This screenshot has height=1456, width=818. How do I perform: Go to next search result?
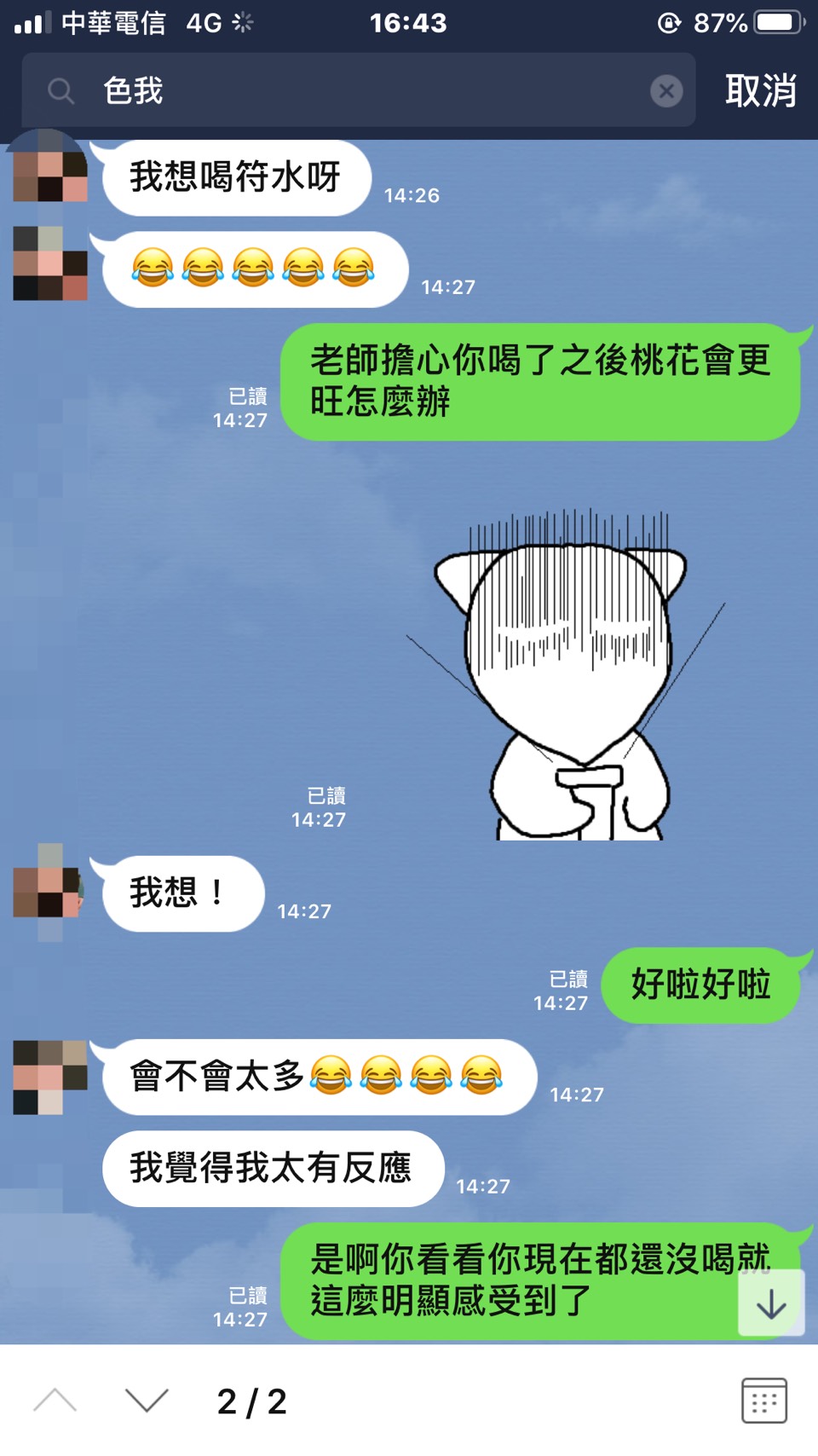[147, 1401]
